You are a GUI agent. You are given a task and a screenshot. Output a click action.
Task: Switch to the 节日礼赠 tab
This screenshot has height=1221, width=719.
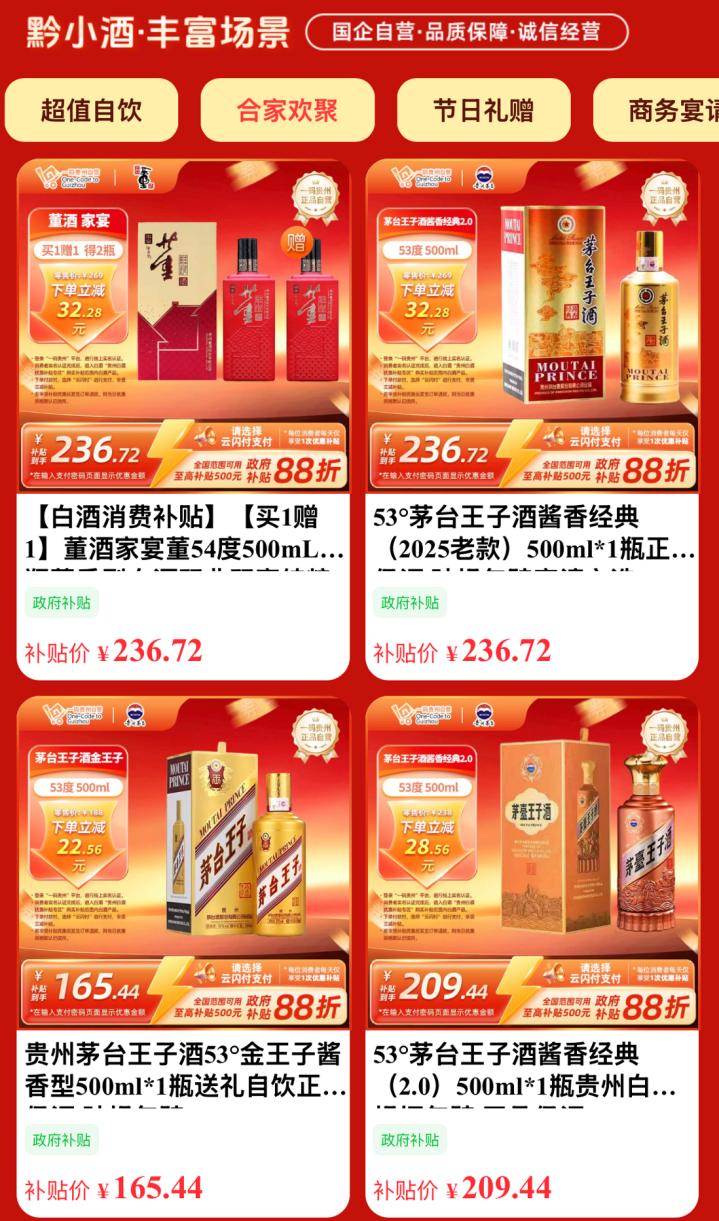pos(483,110)
